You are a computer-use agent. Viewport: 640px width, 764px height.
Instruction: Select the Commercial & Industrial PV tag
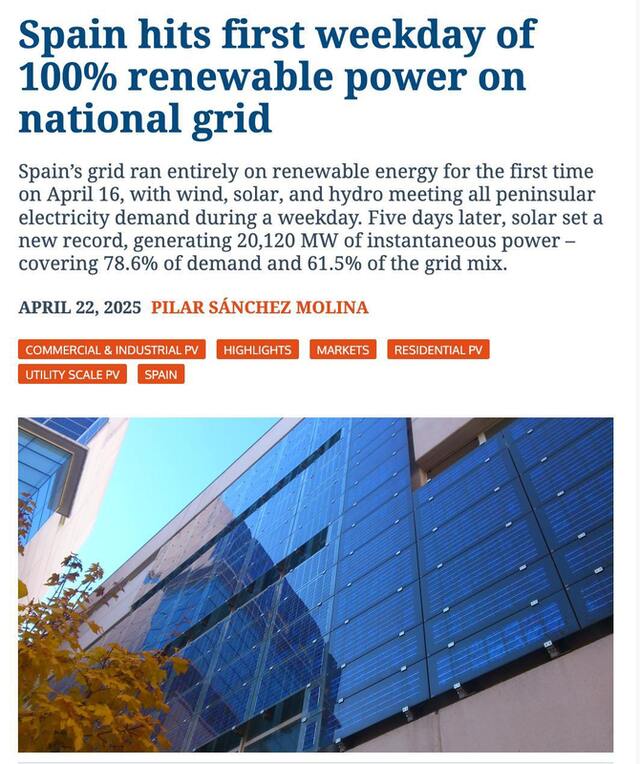[112, 350]
